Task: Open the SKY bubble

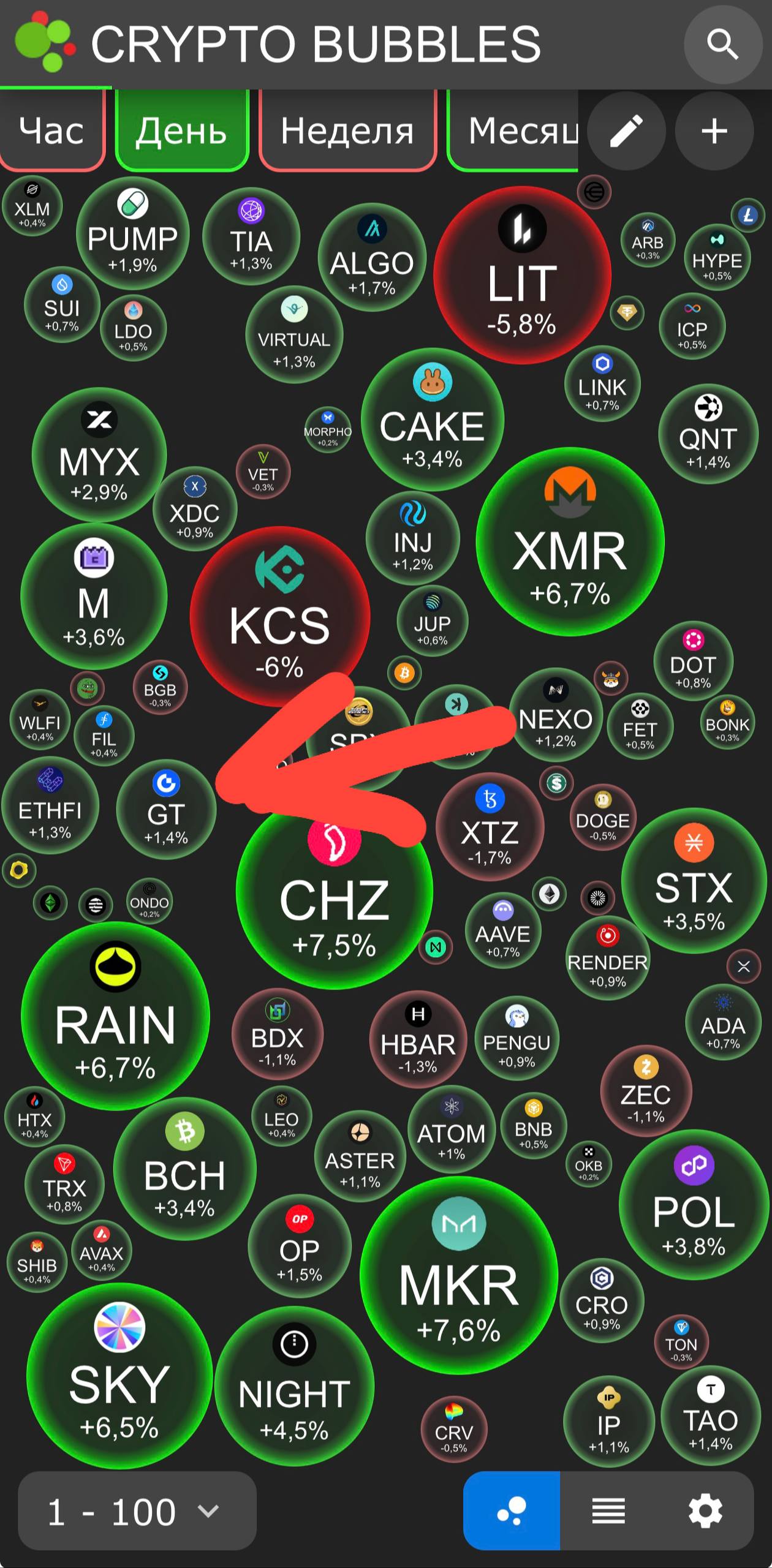Action: (119, 1376)
